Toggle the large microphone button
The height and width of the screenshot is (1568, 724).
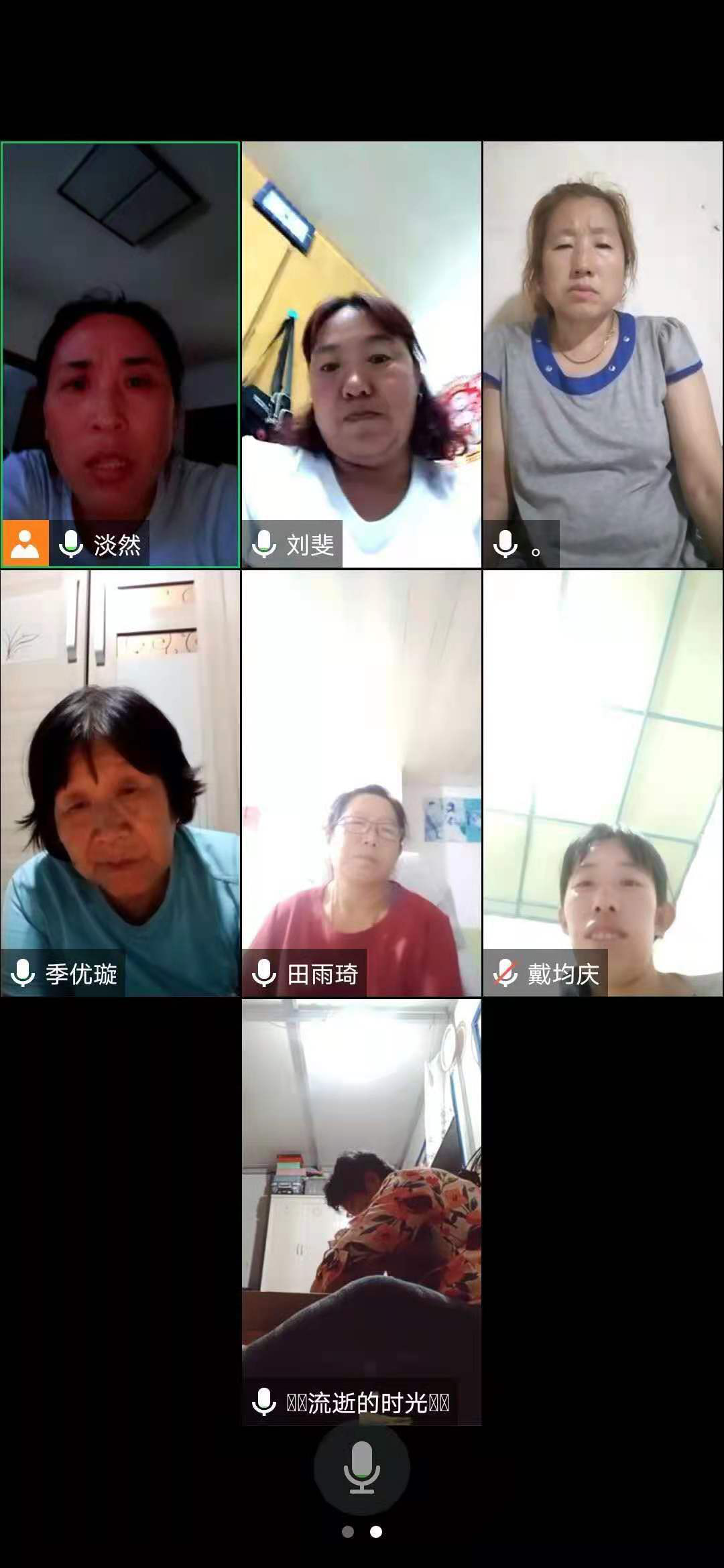[x=362, y=1467]
